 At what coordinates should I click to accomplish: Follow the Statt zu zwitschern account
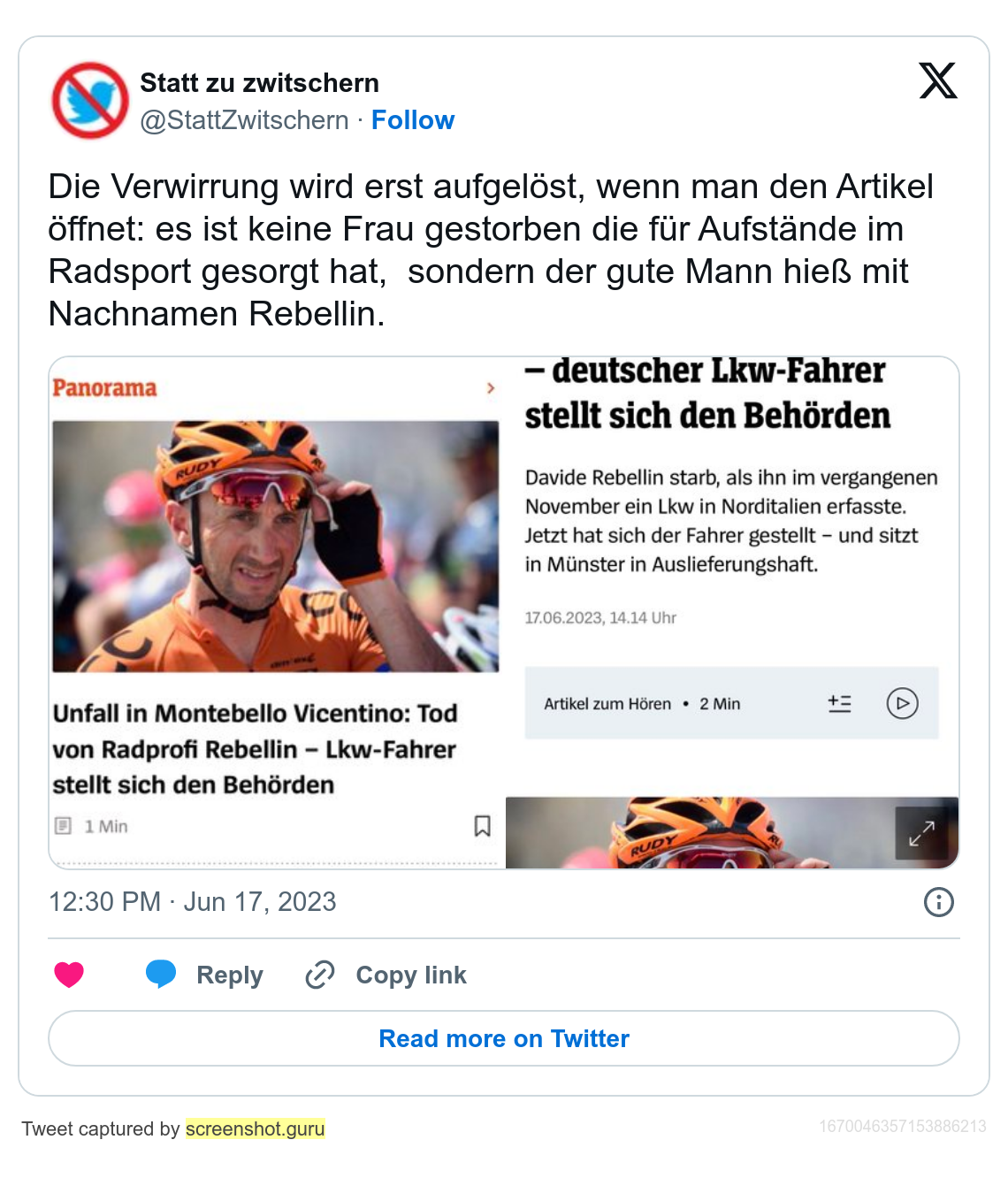[412, 120]
